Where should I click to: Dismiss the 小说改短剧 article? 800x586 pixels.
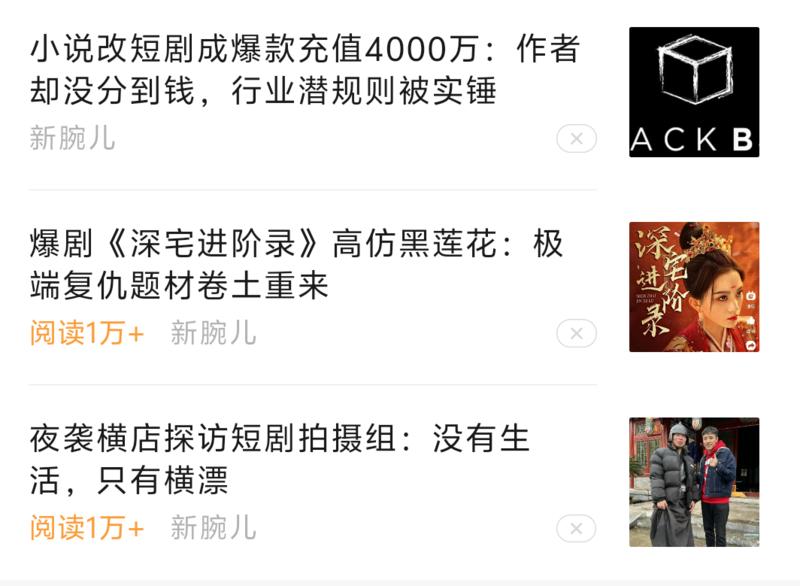pyautogui.click(x=576, y=139)
